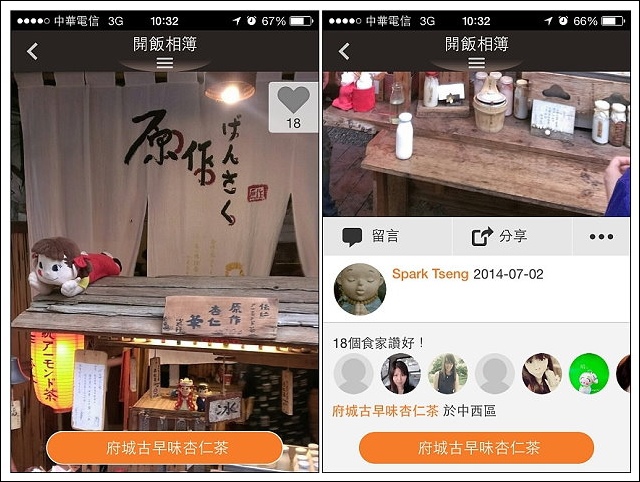Open the three-dot more options menu

pyautogui.click(x=601, y=237)
